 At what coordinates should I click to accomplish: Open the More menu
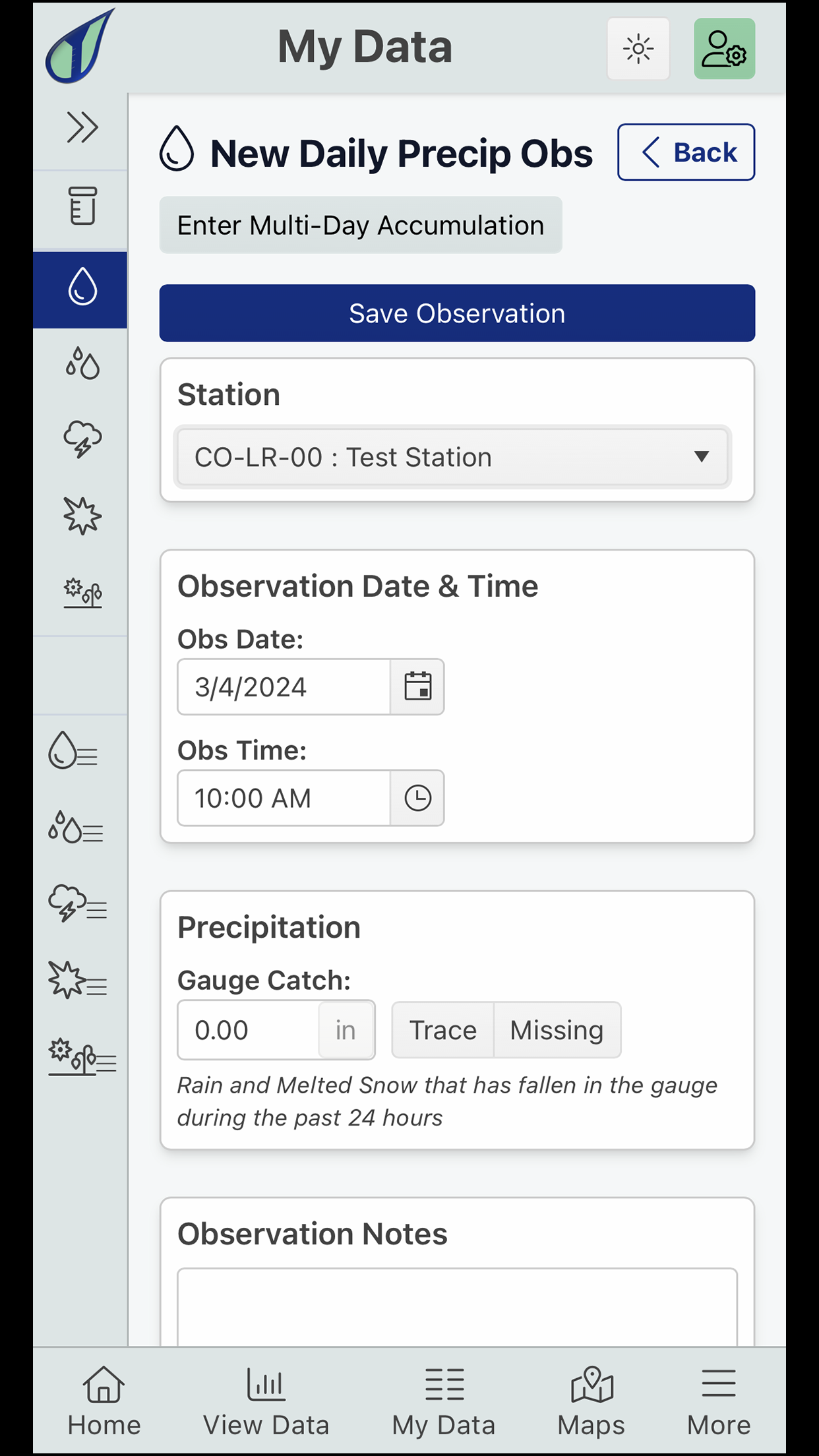click(x=718, y=1398)
